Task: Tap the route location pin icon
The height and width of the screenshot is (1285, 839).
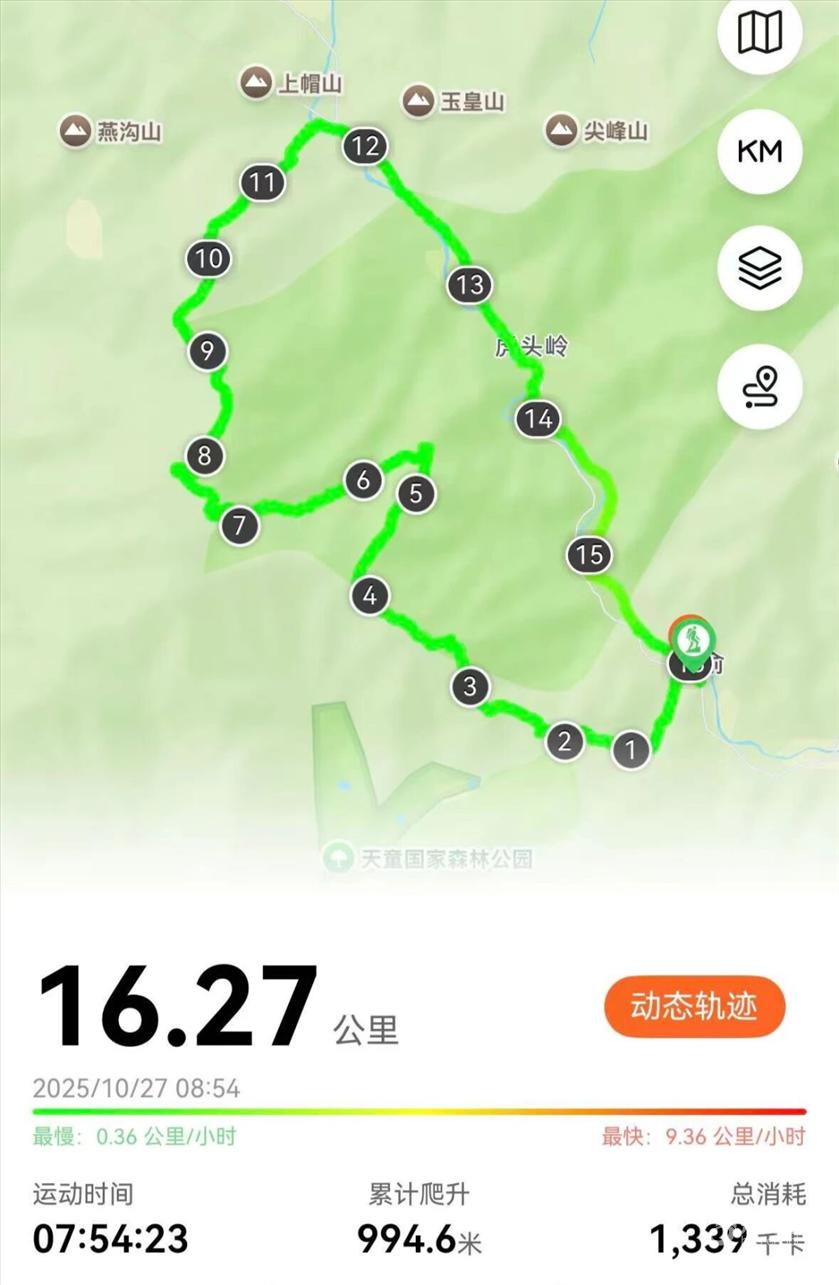Action: pyautogui.click(x=760, y=386)
